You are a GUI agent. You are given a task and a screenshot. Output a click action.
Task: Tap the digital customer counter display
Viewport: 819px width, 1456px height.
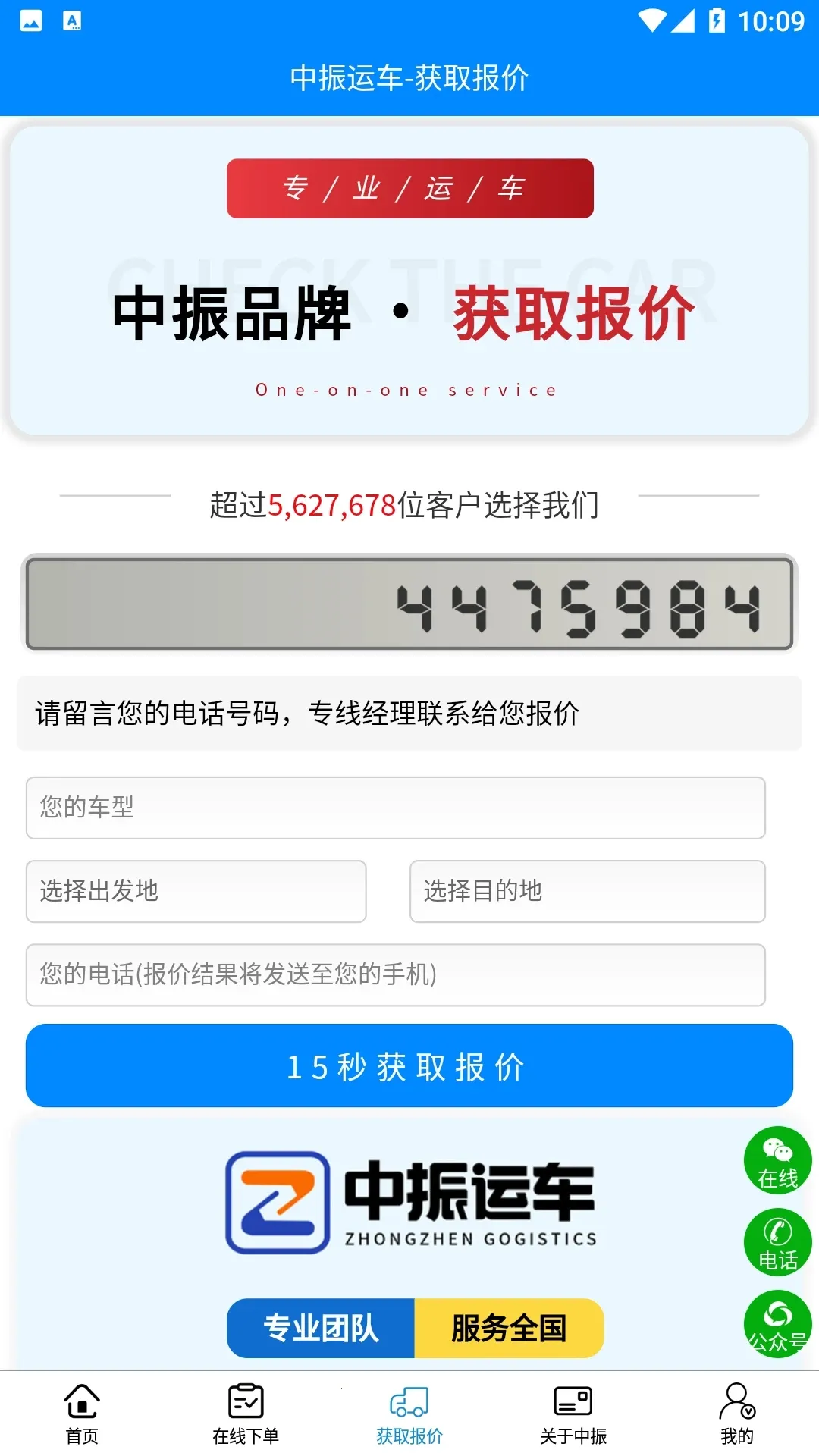tap(409, 603)
